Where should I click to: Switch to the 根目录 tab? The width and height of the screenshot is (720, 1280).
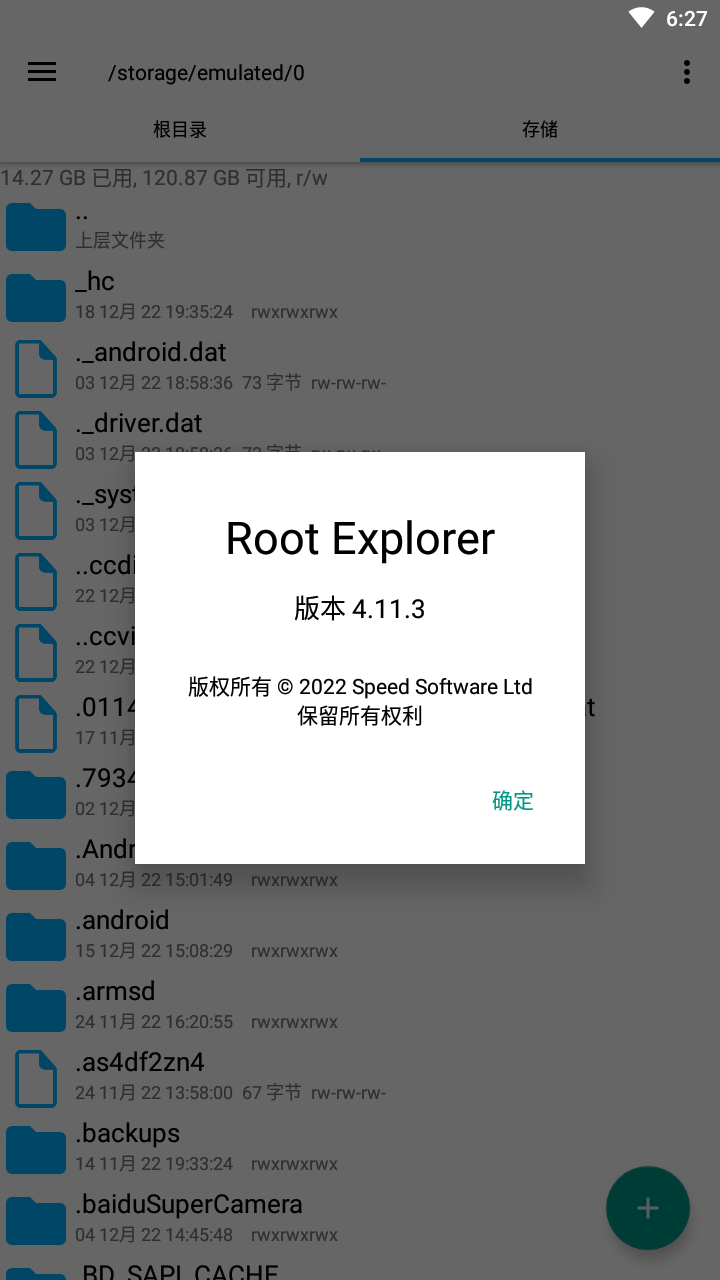[180, 130]
